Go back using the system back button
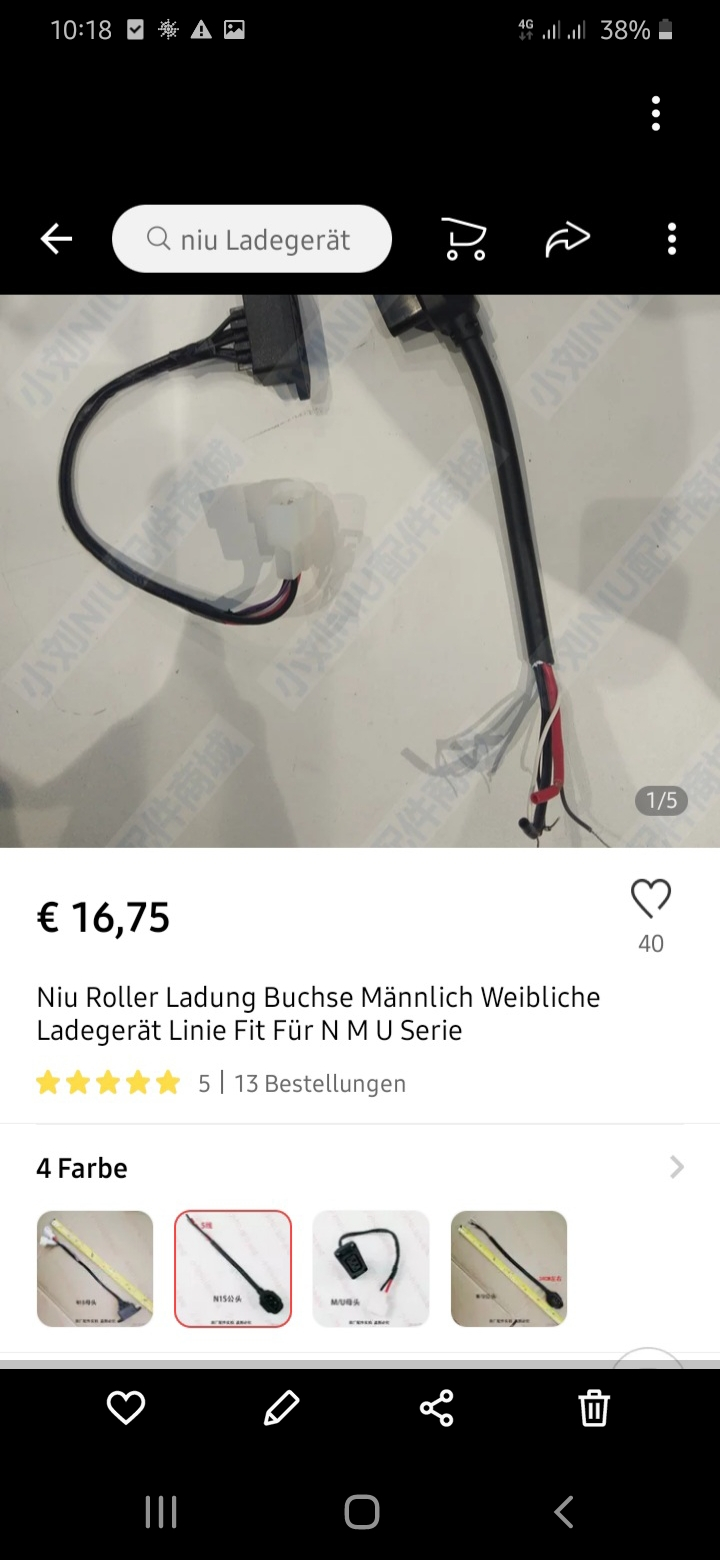Screen dimensions: 720x1560 (x=564, y=1511)
